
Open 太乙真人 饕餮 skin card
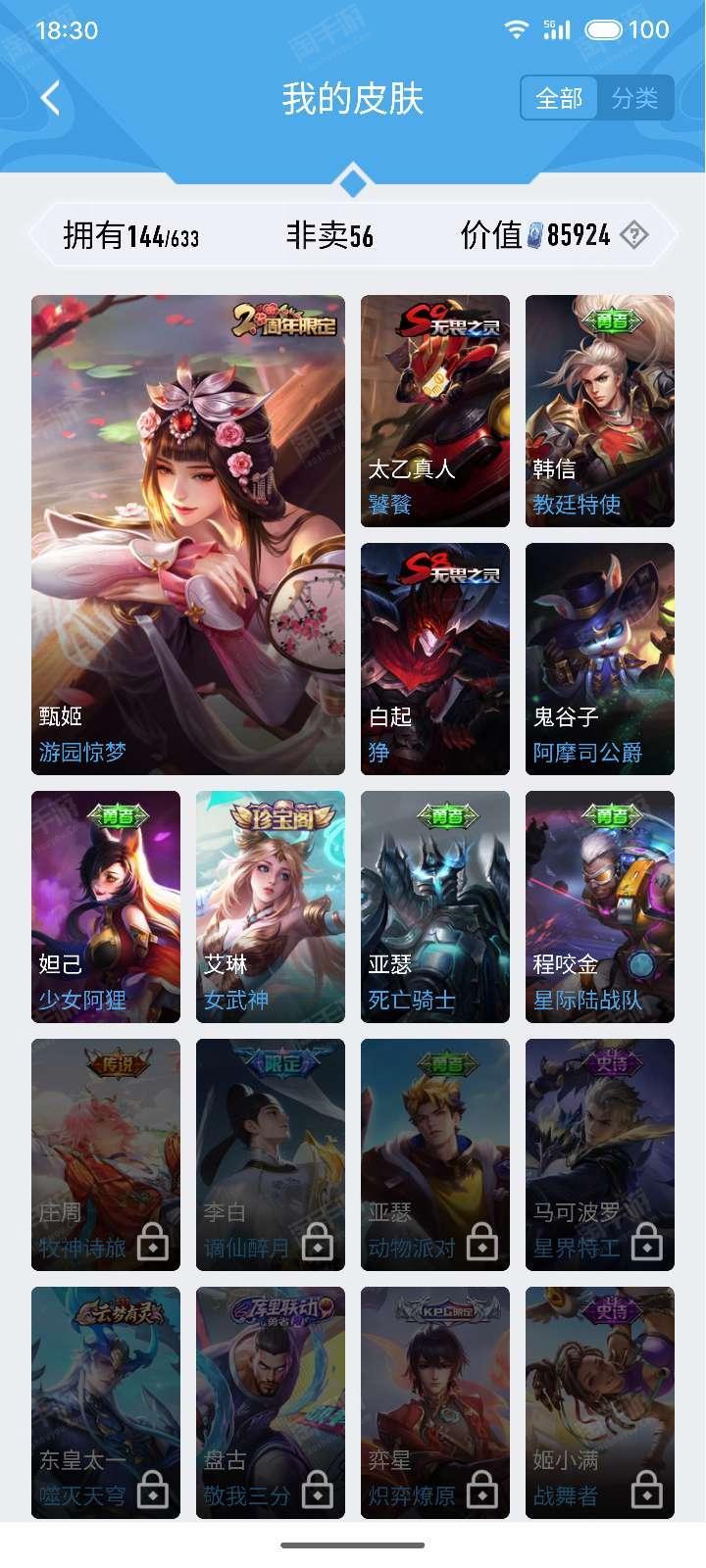[435, 411]
